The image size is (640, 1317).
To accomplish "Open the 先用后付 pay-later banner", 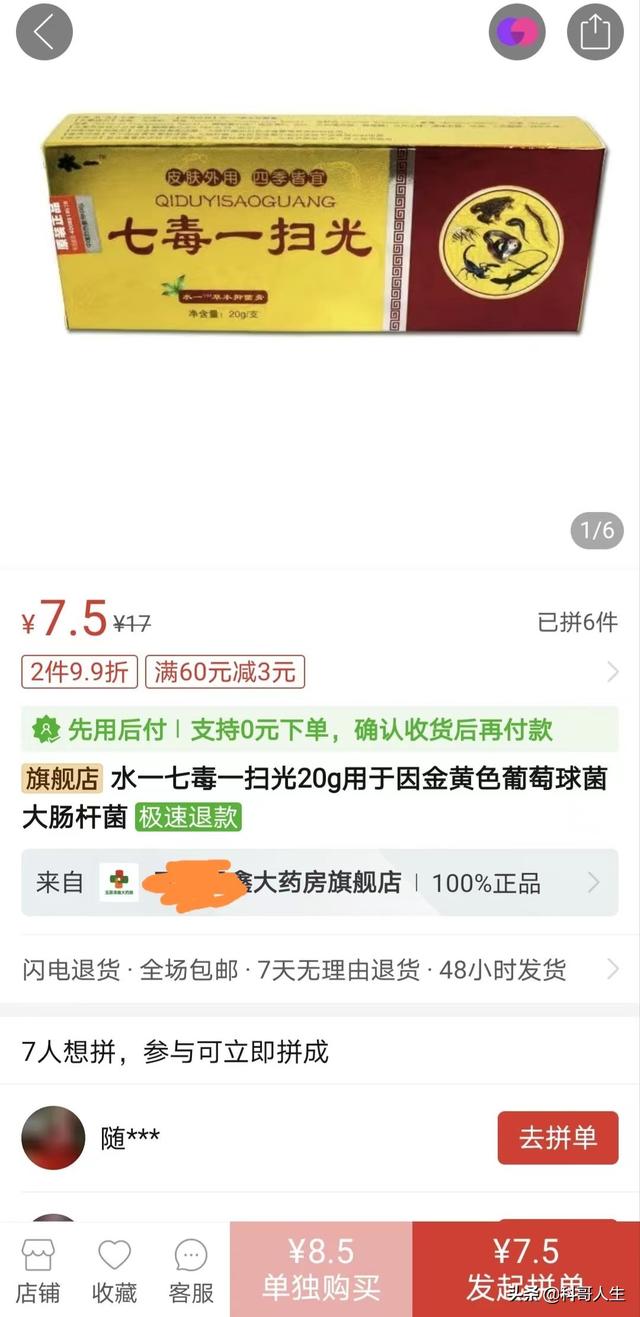I will [x=319, y=730].
